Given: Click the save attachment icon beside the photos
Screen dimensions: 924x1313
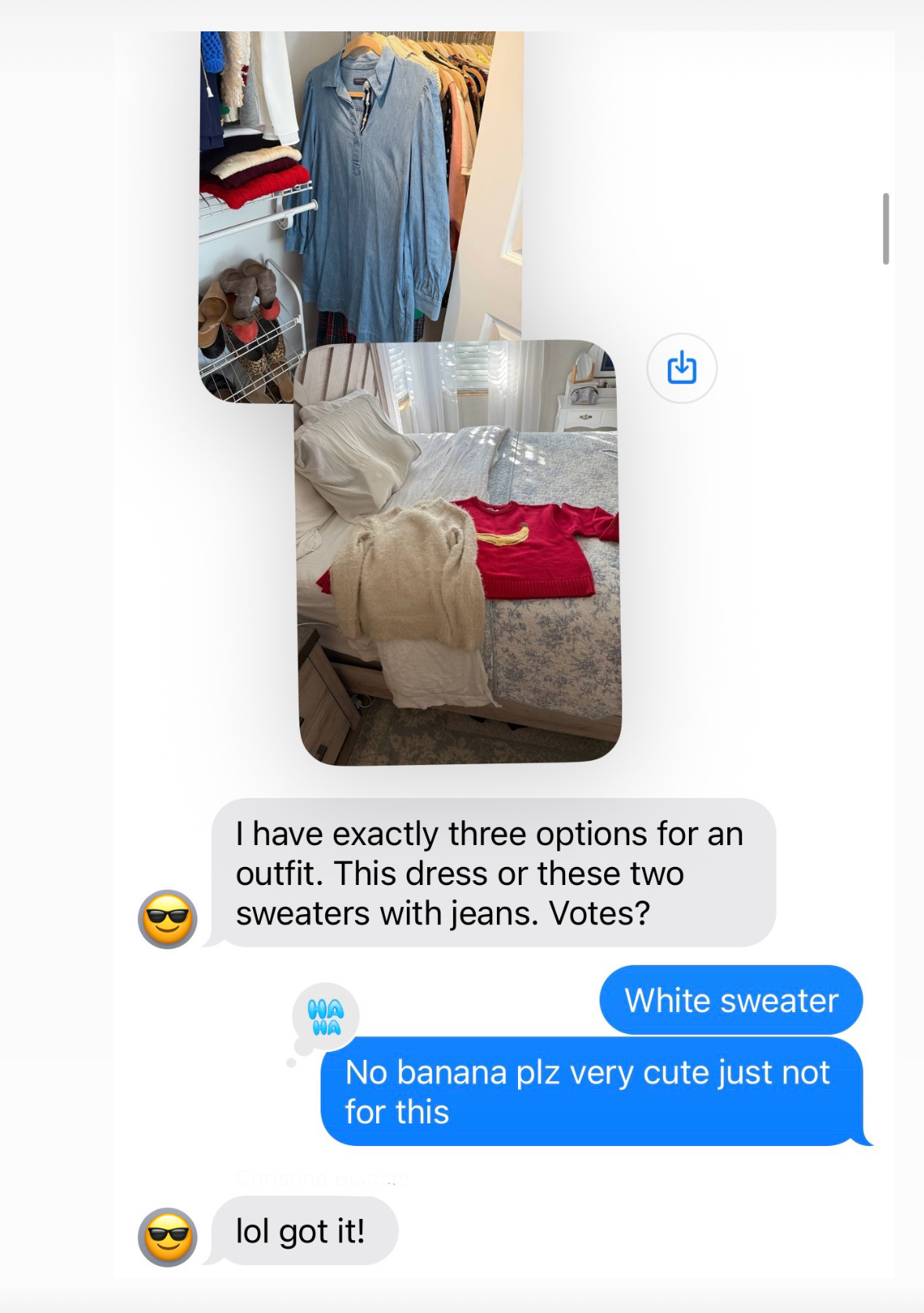Looking at the screenshot, I should click(x=681, y=368).
